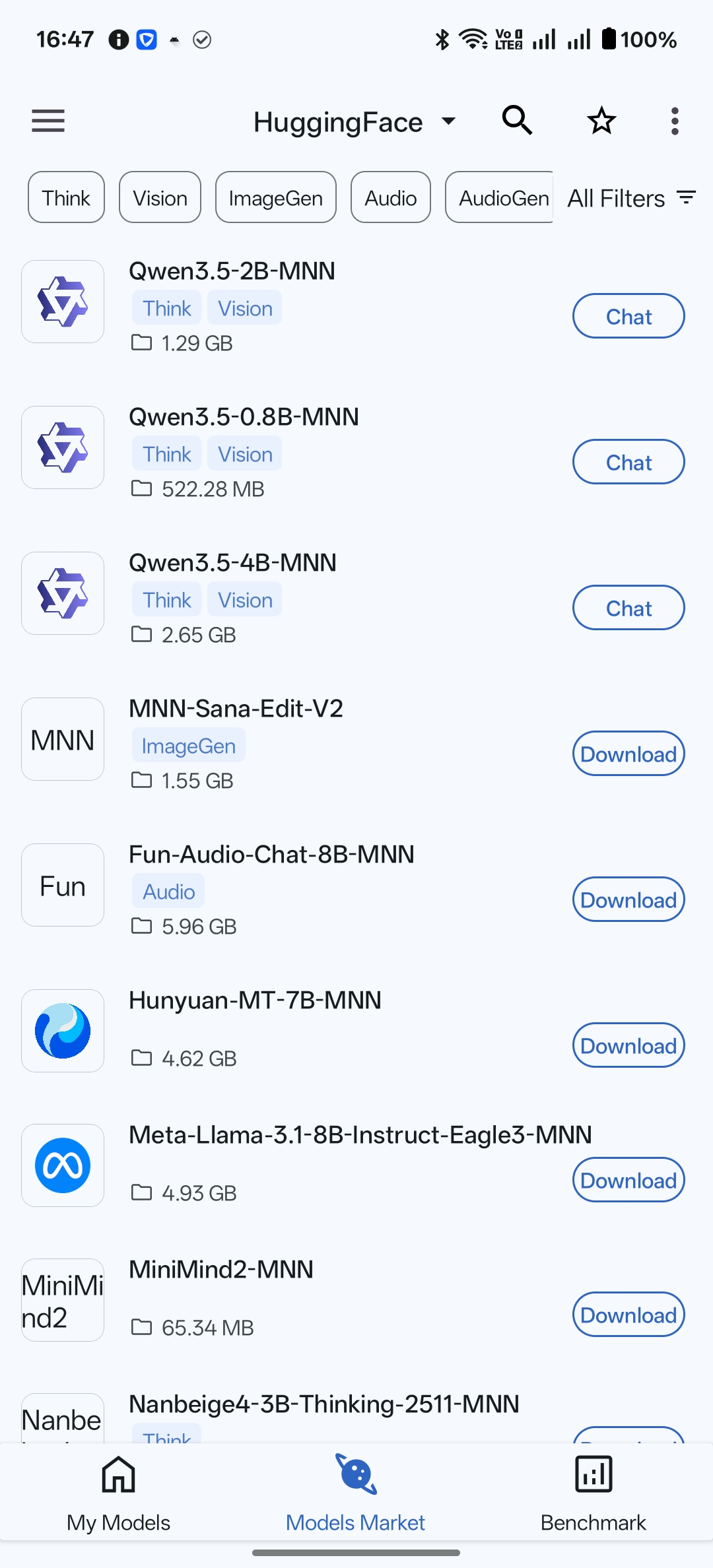Image resolution: width=713 pixels, height=1568 pixels.
Task: Open model search
Action: [517, 121]
